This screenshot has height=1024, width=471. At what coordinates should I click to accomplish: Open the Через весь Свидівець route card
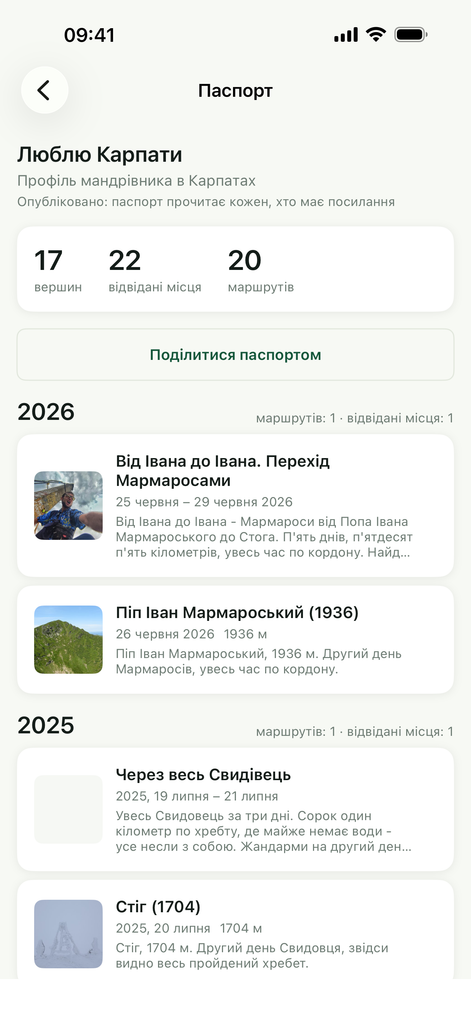pos(235,809)
